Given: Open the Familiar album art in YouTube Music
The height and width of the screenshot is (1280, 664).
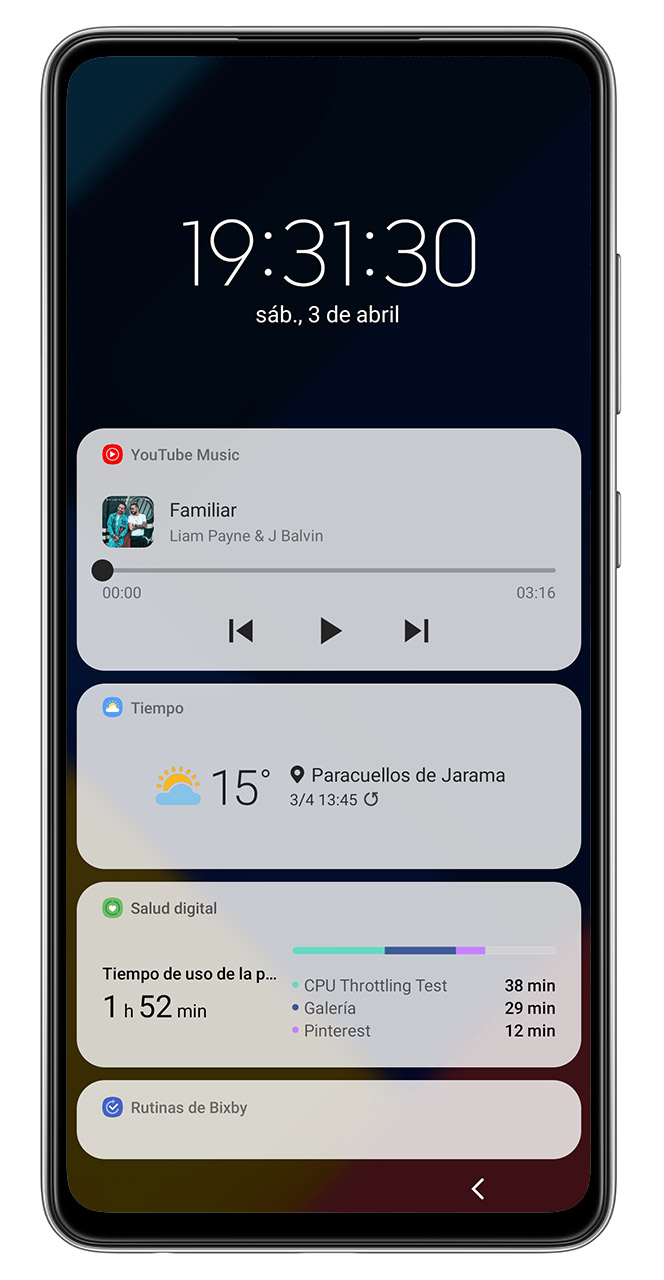Looking at the screenshot, I should click(128, 522).
